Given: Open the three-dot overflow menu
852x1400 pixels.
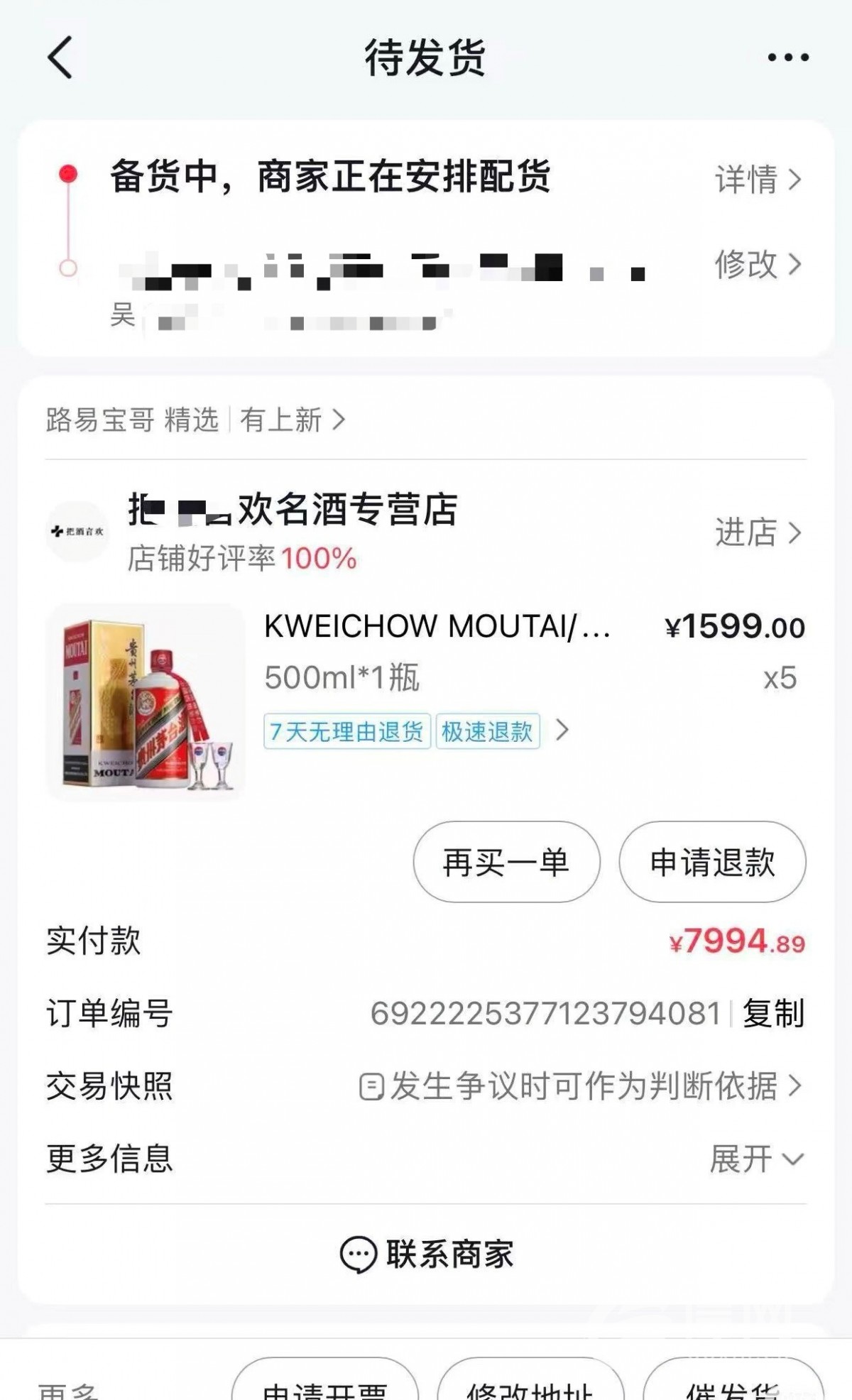Looking at the screenshot, I should click(787, 58).
